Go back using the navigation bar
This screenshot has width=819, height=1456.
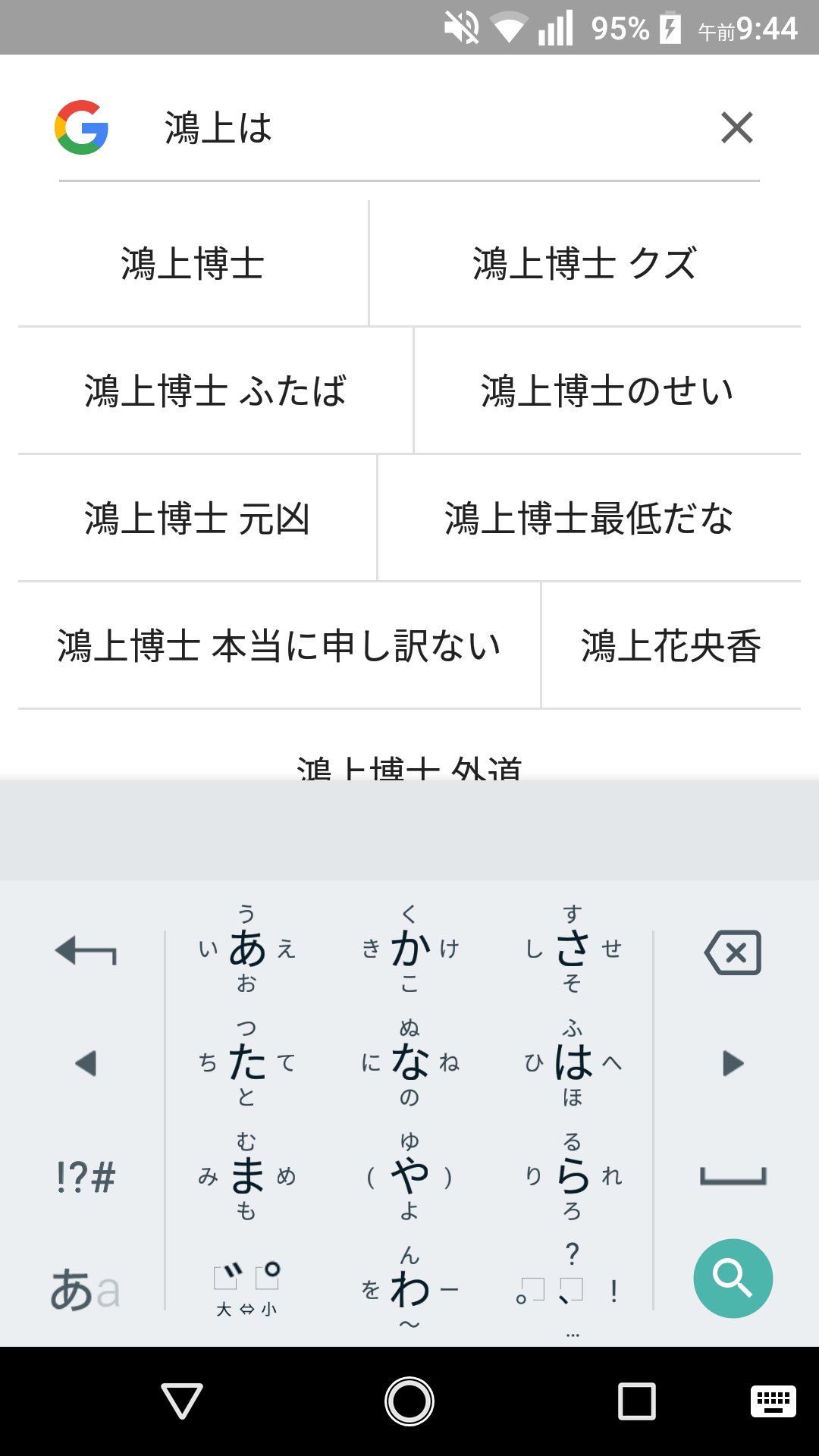182,1401
